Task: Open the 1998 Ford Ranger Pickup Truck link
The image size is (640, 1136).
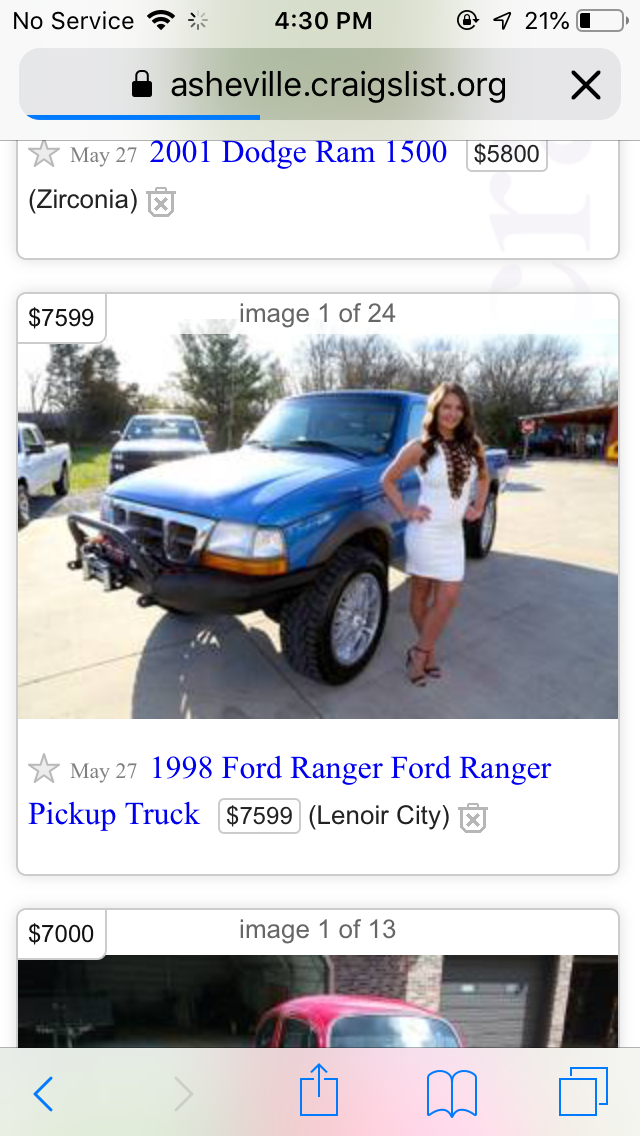Action: click(350, 769)
